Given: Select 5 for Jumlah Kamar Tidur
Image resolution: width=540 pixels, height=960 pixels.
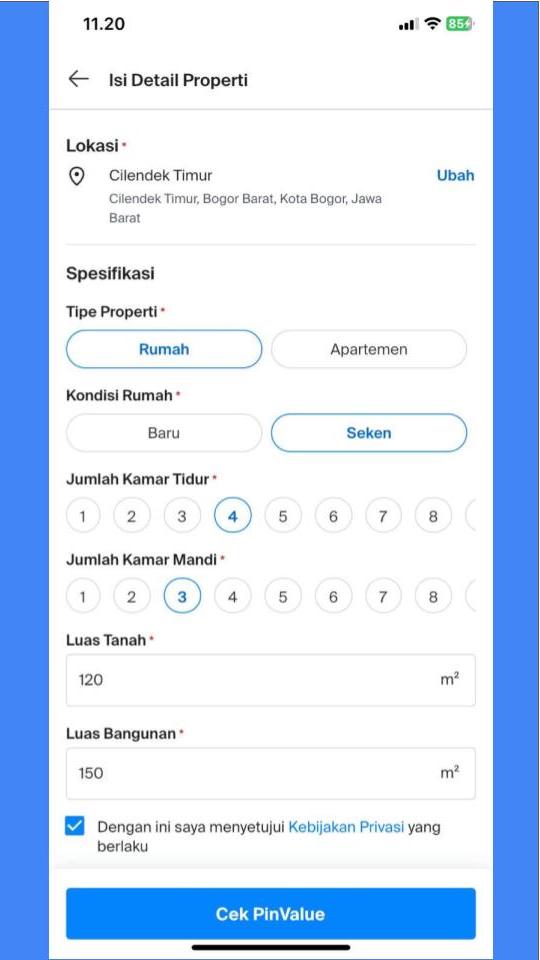Looking at the screenshot, I should pyautogui.click(x=283, y=516).
